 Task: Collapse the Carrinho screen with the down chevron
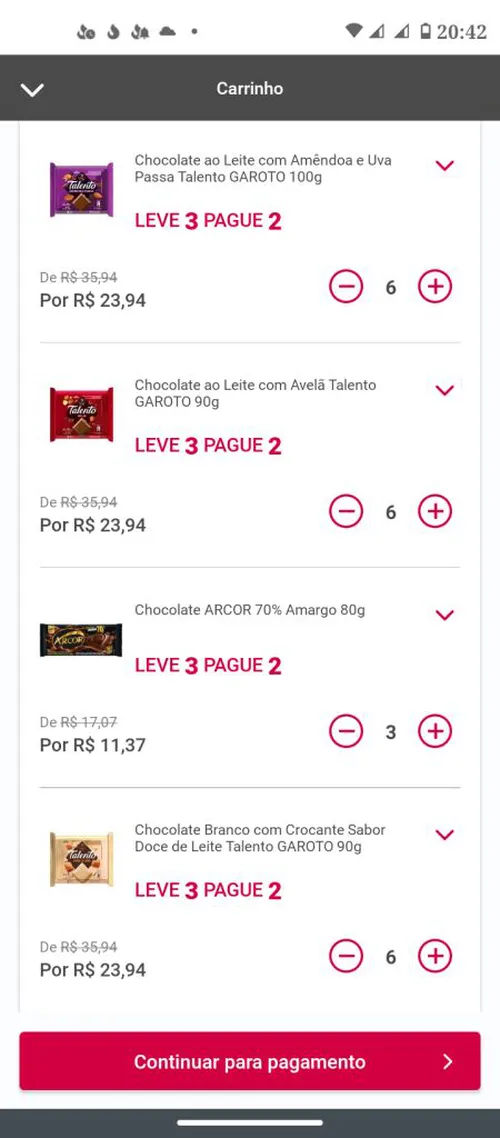33,90
